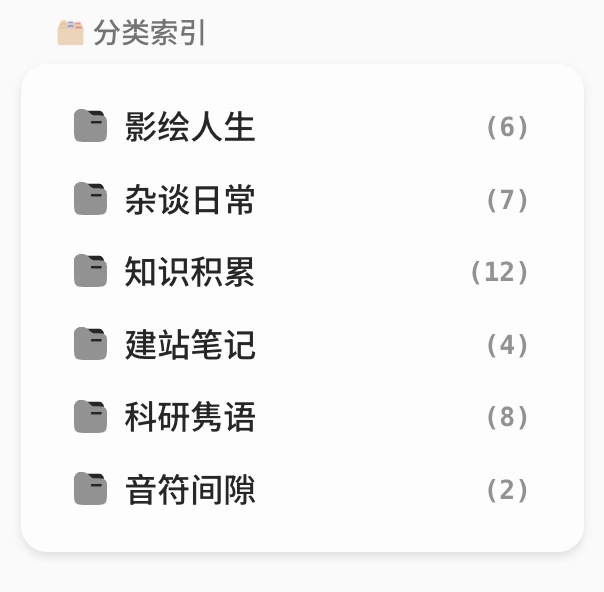Browse the 科研隽语 category
Screen dimensions: 604x592
tap(190, 417)
